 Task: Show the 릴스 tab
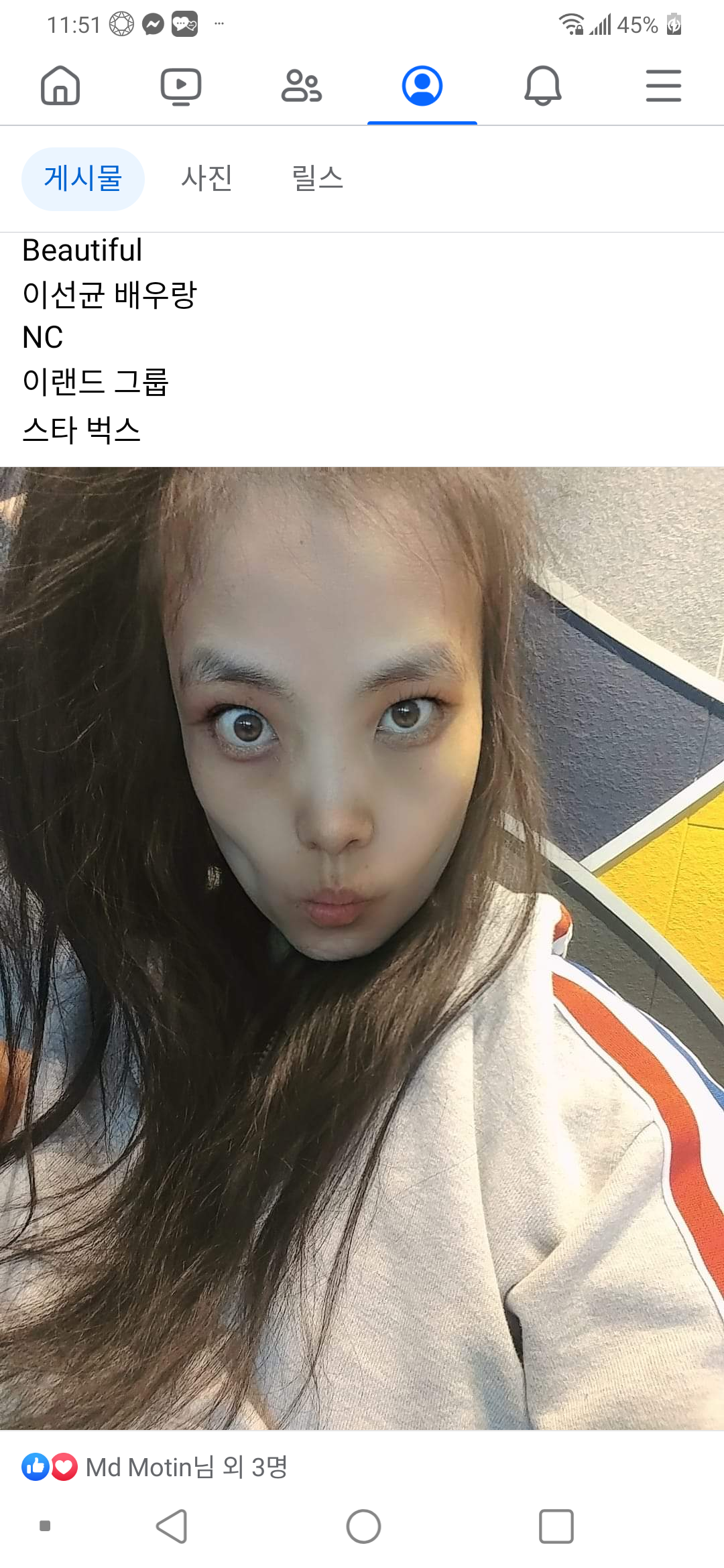[317, 179]
